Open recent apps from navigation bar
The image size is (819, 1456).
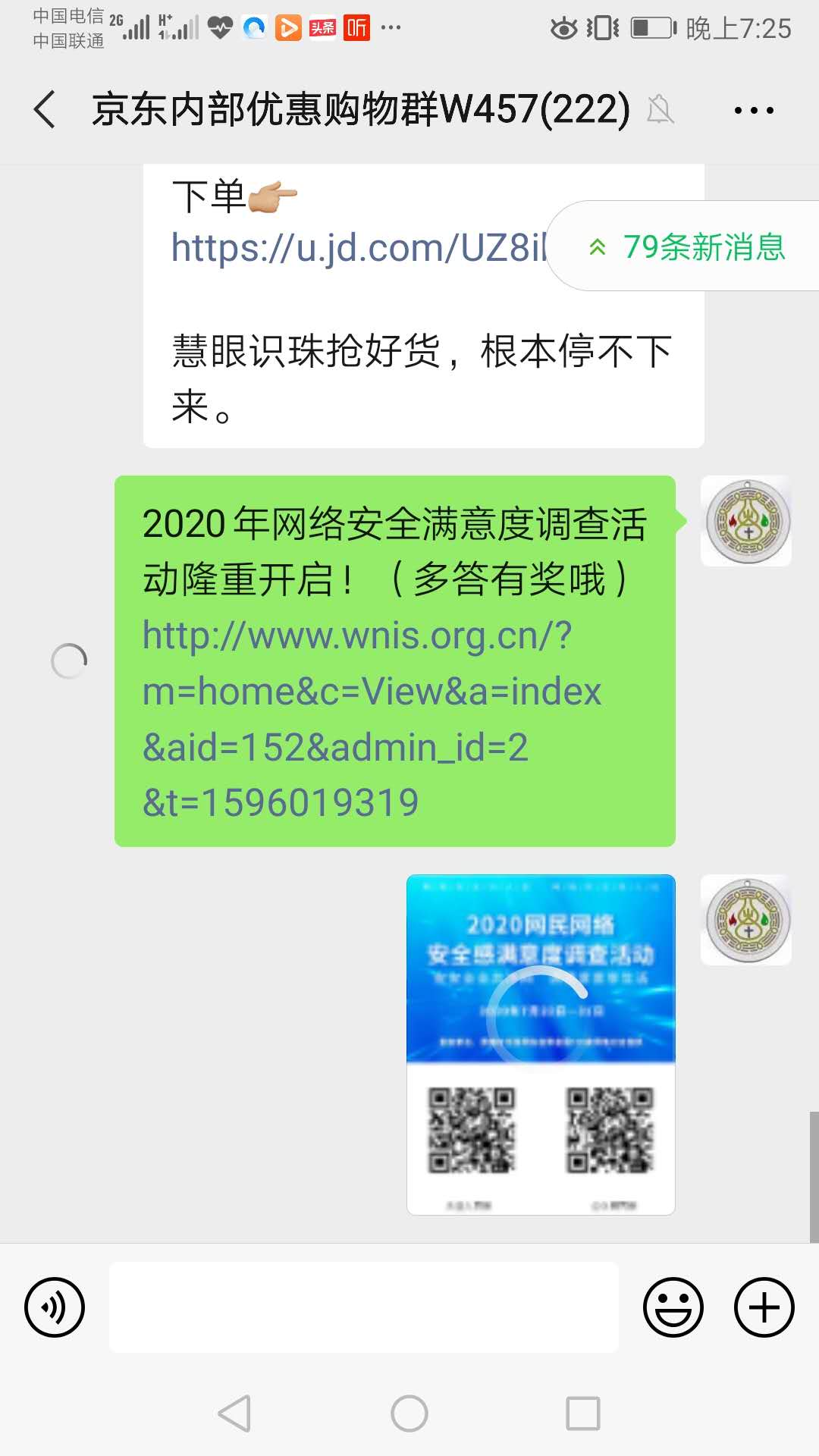[x=582, y=1414]
